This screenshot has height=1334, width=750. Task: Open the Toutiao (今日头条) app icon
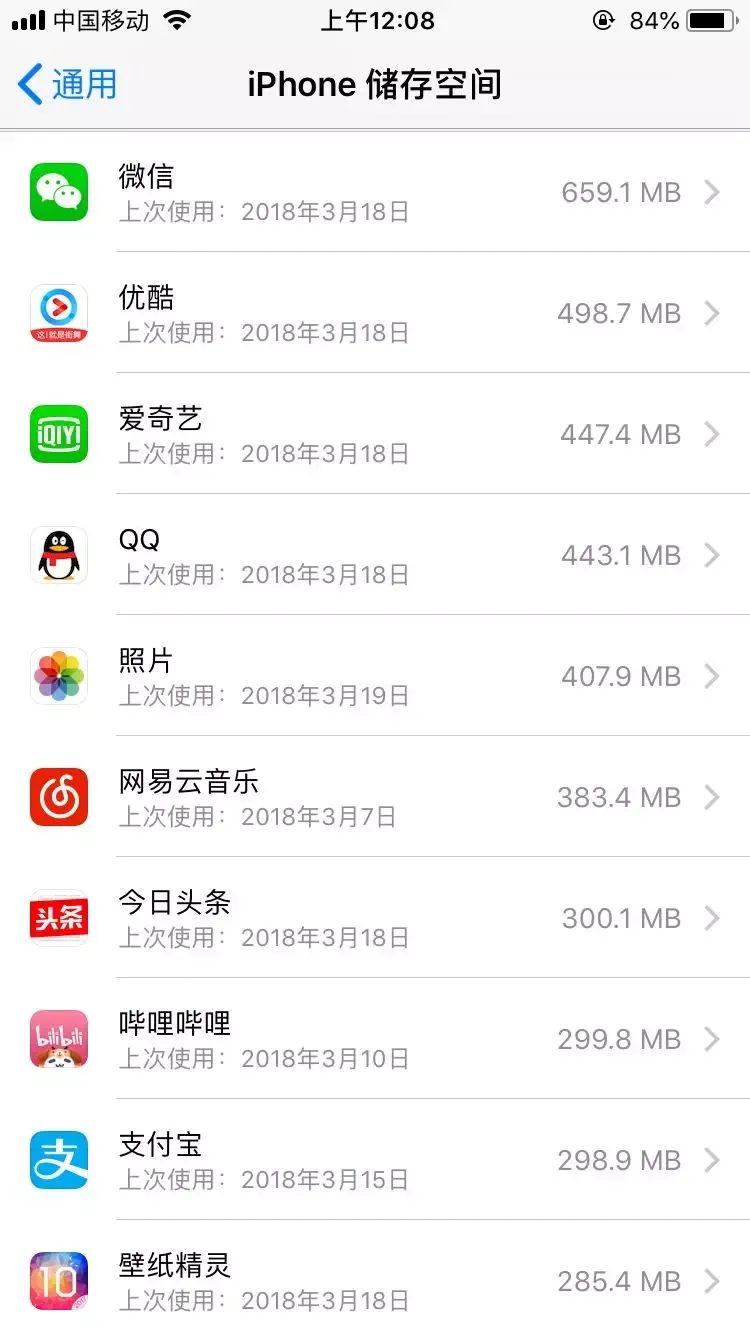[58, 918]
